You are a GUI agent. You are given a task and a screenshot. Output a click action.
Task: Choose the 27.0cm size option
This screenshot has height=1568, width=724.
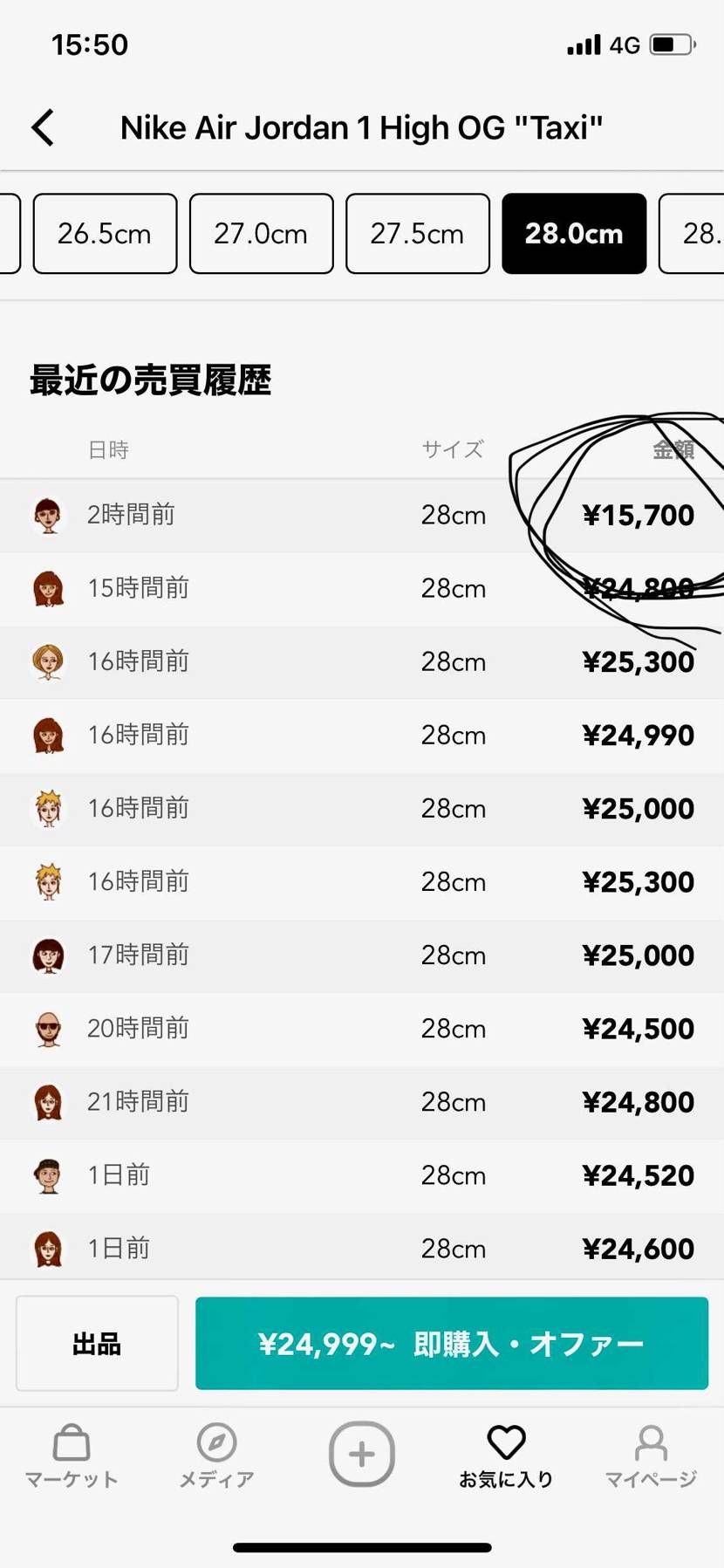pos(261,234)
